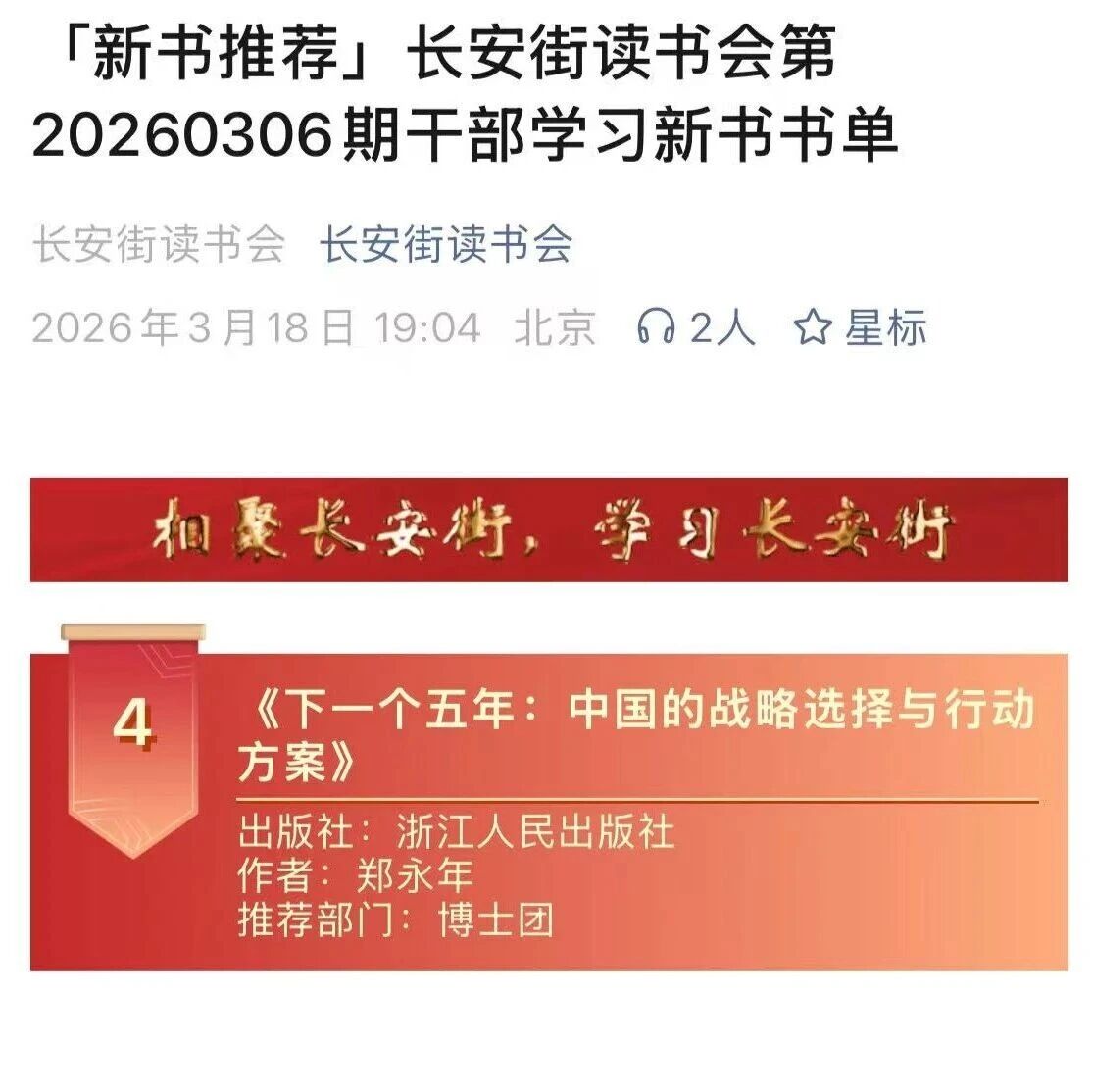Image resolution: width=1093 pixels, height=1092 pixels.
Task: Open the blue 长安街读书会 account link
Action: coord(447,244)
